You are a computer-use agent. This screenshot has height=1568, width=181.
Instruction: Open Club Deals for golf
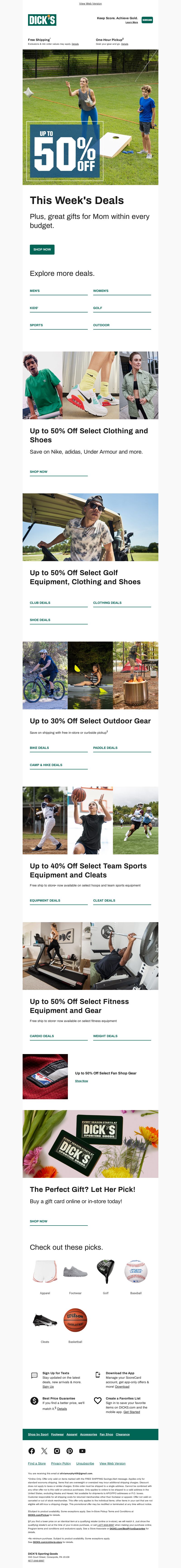click(40, 603)
